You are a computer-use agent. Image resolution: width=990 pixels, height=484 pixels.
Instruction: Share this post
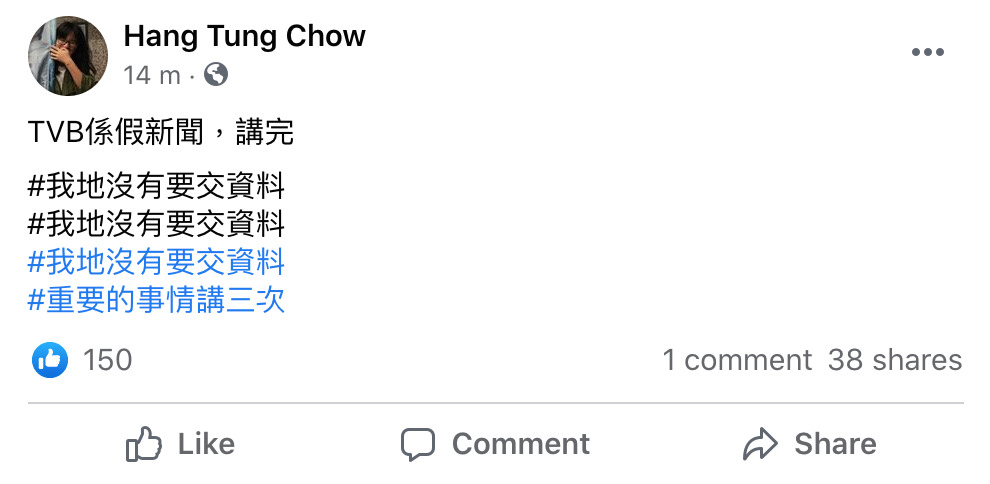(810, 444)
